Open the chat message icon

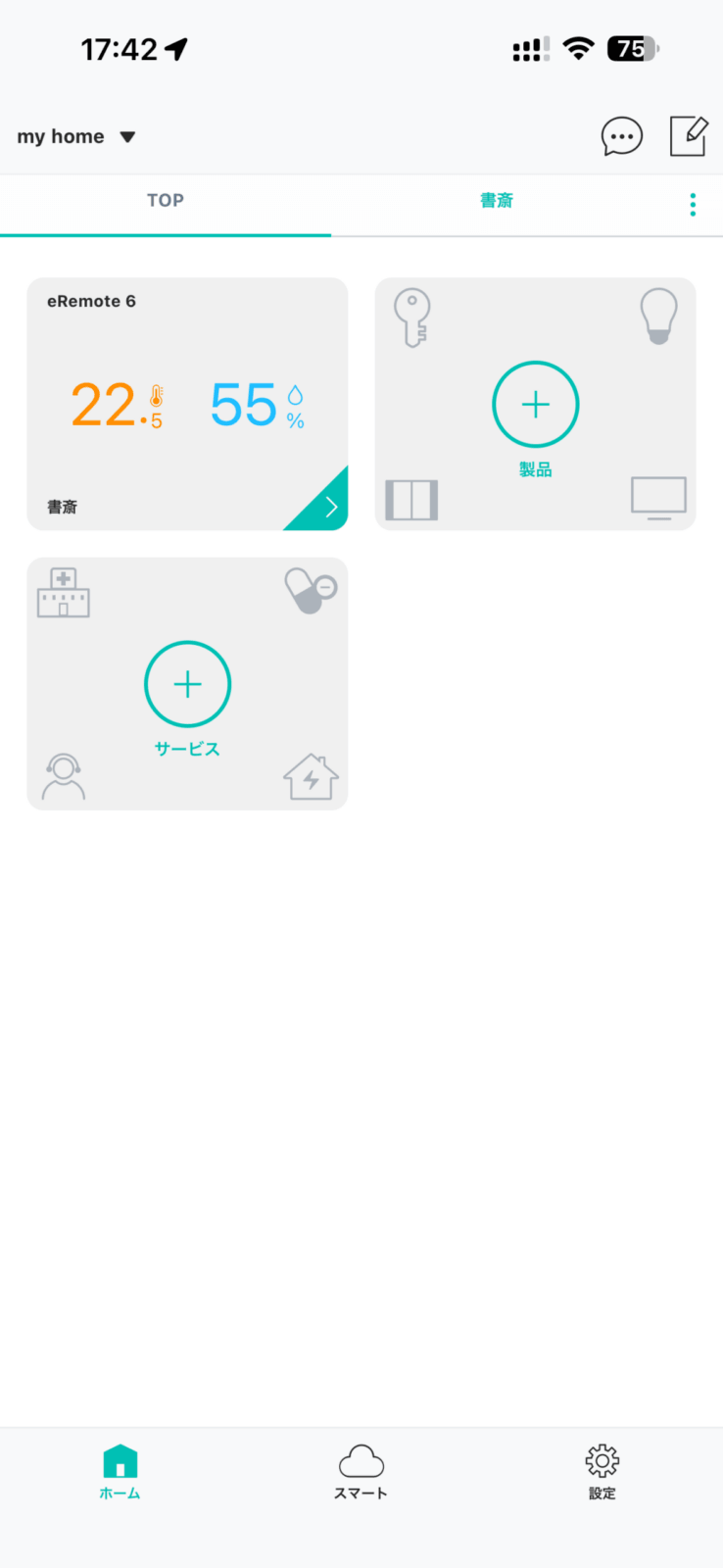tap(621, 137)
